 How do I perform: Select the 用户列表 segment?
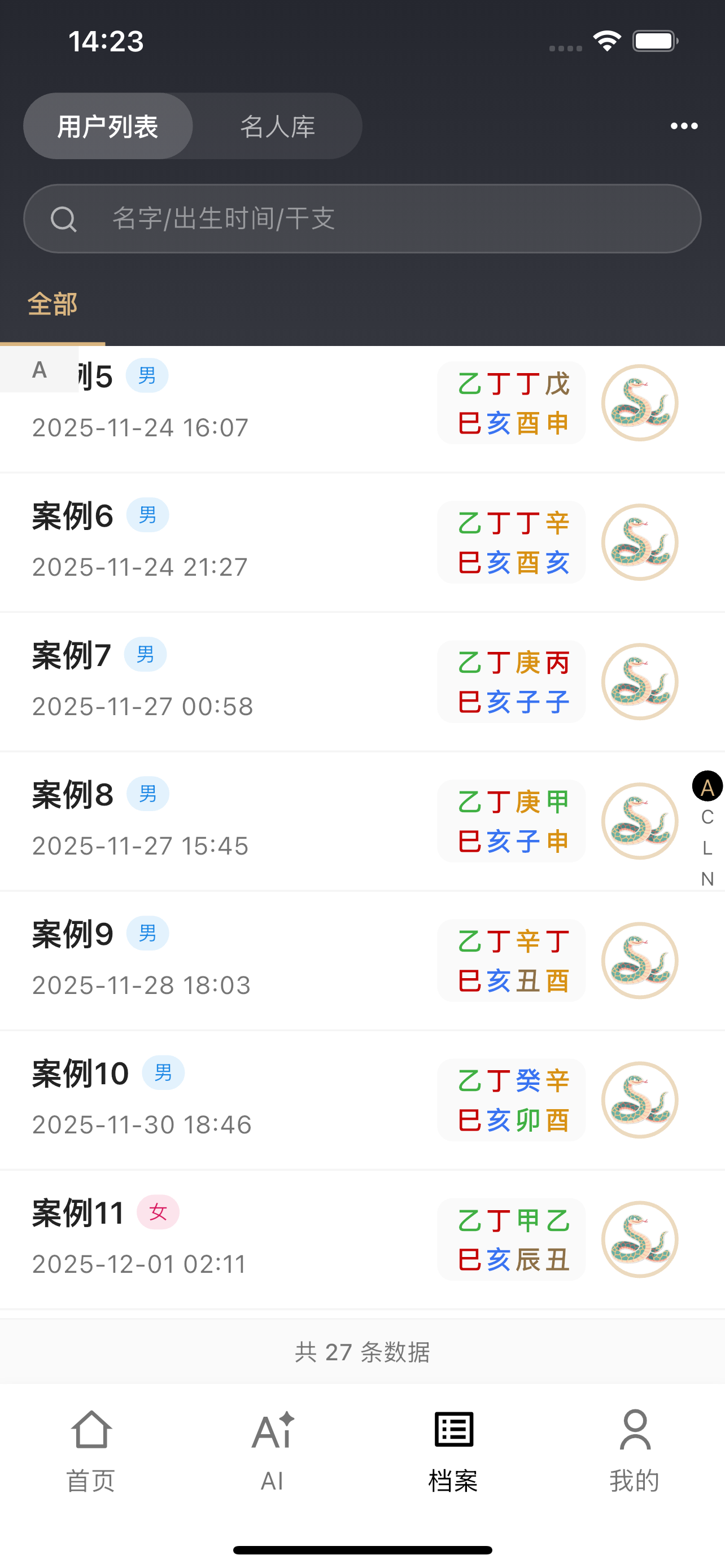pyautogui.click(x=108, y=126)
